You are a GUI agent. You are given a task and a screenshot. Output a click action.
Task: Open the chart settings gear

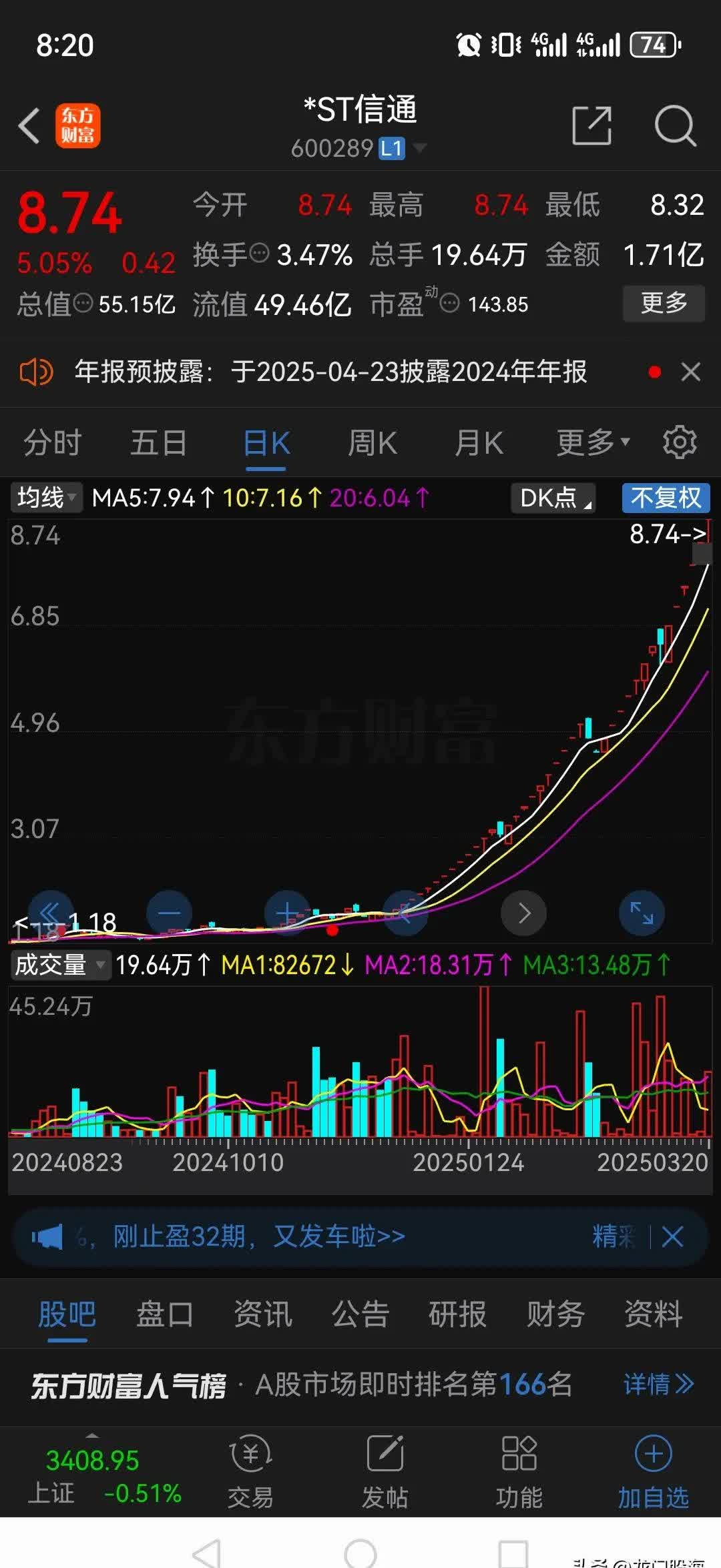pyautogui.click(x=680, y=442)
